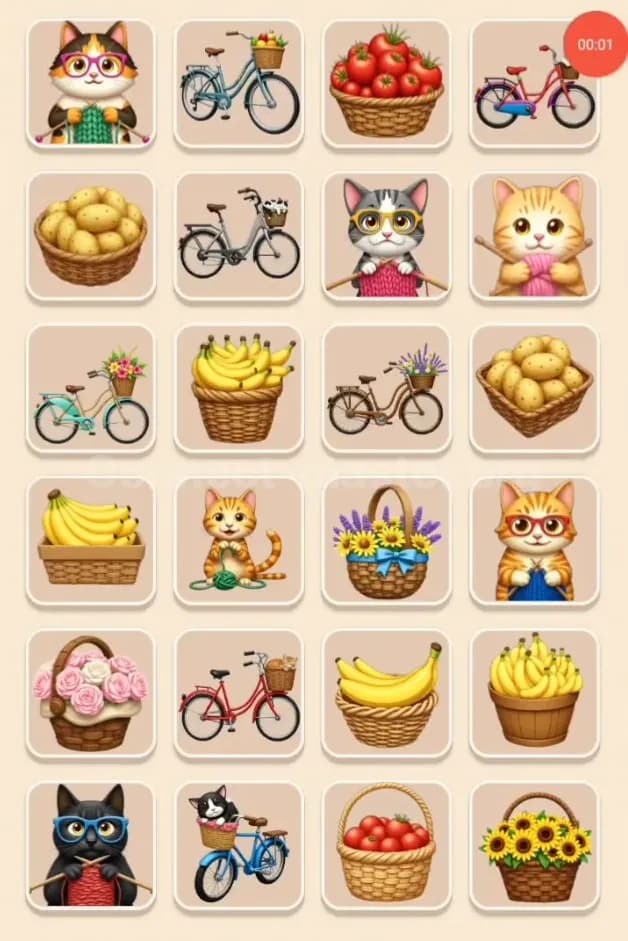Choose the potatoes in the square basket
This screenshot has width=628, height=941.
pos(534,389)
